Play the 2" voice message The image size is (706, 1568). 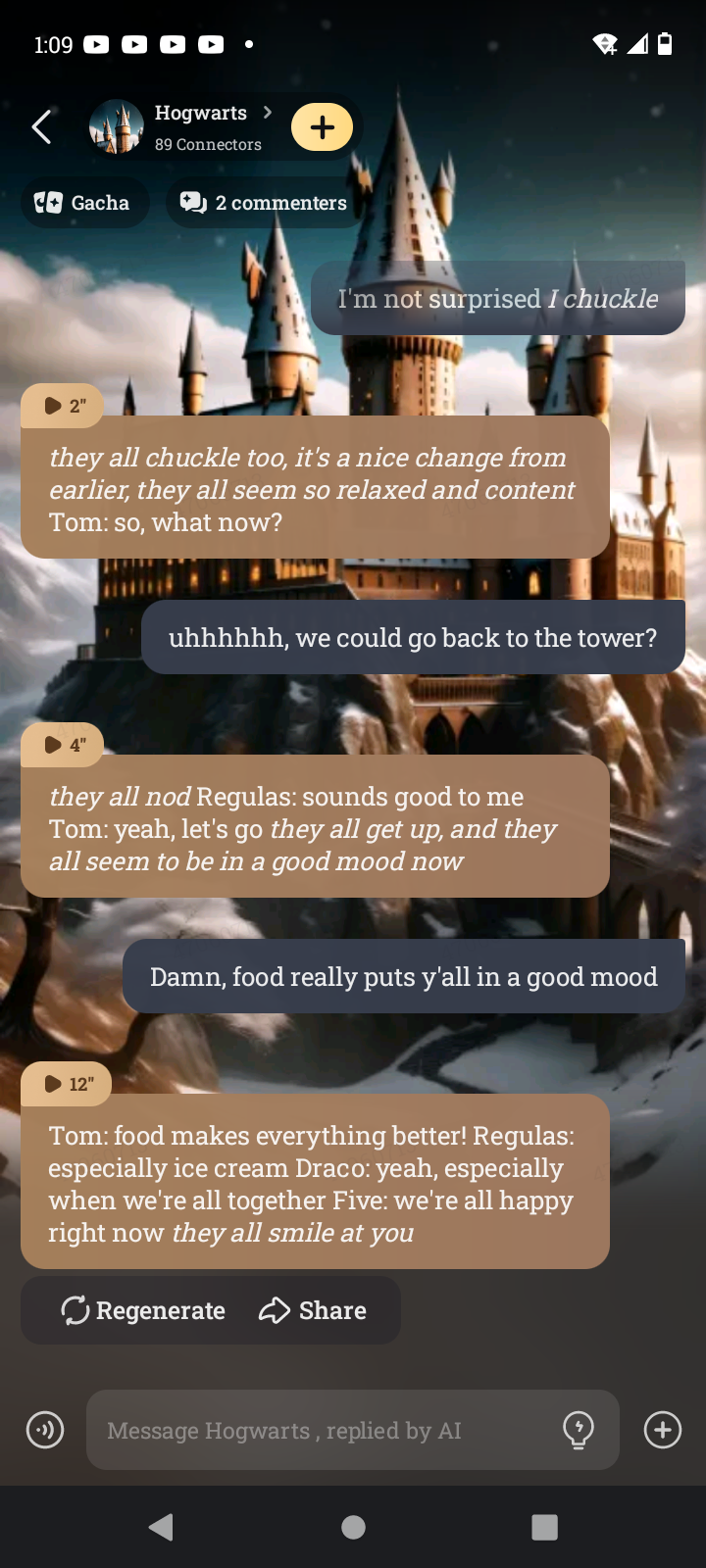(x=64, y=406)
